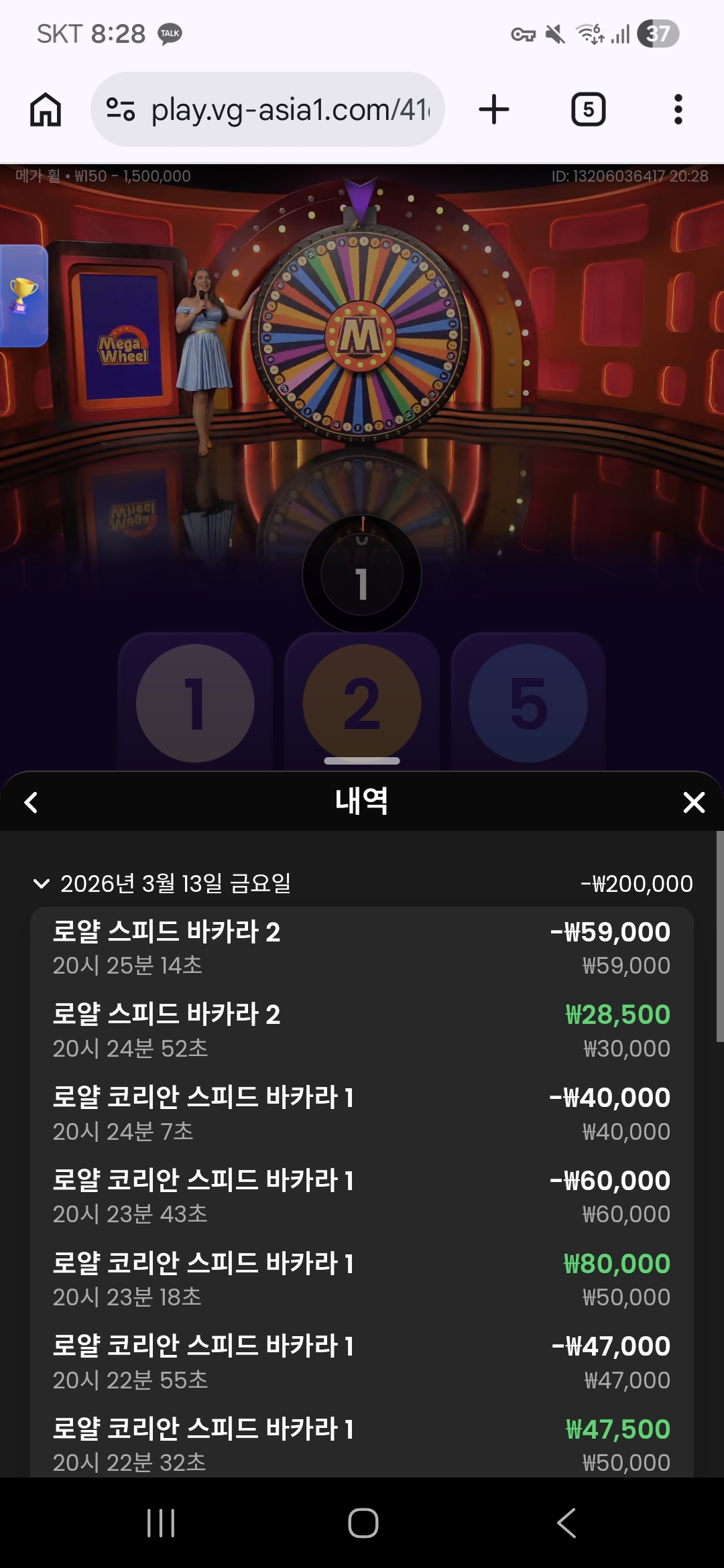View the ₩80,000 win entry at 20시 23분 18초
The image size is (724, 1568).
click(x=362, y=1279)
